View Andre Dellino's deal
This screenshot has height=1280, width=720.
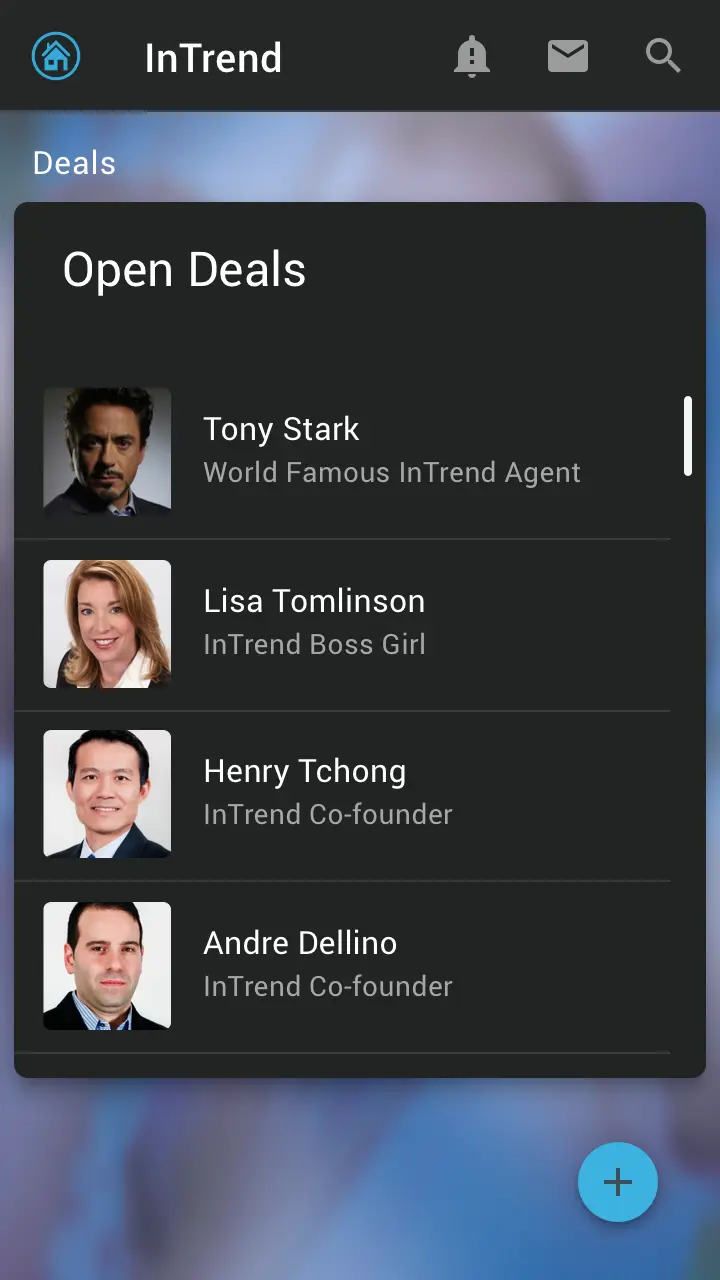(x=342, y=966)
